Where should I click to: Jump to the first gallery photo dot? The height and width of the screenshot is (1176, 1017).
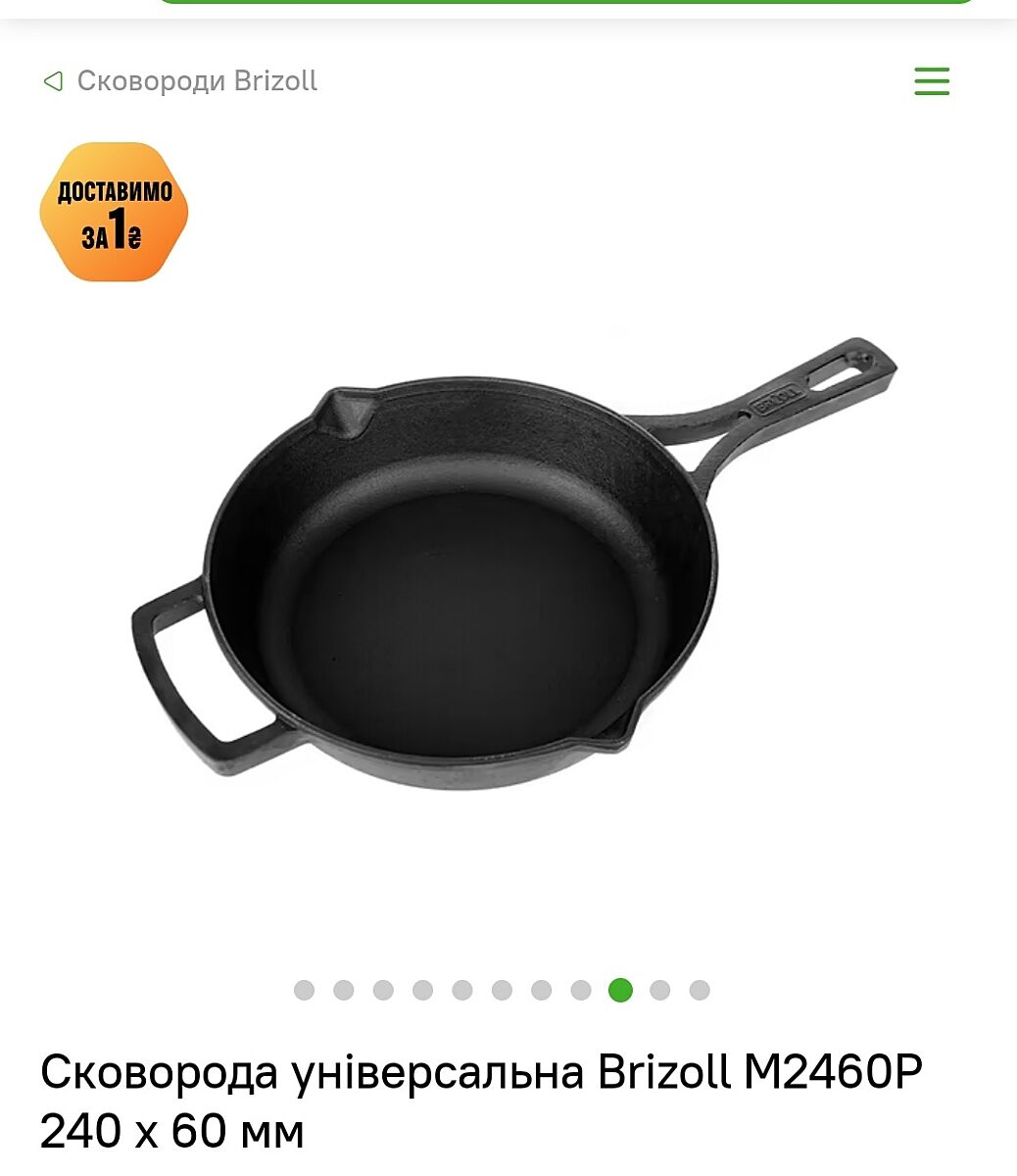[x=305, y=990]
